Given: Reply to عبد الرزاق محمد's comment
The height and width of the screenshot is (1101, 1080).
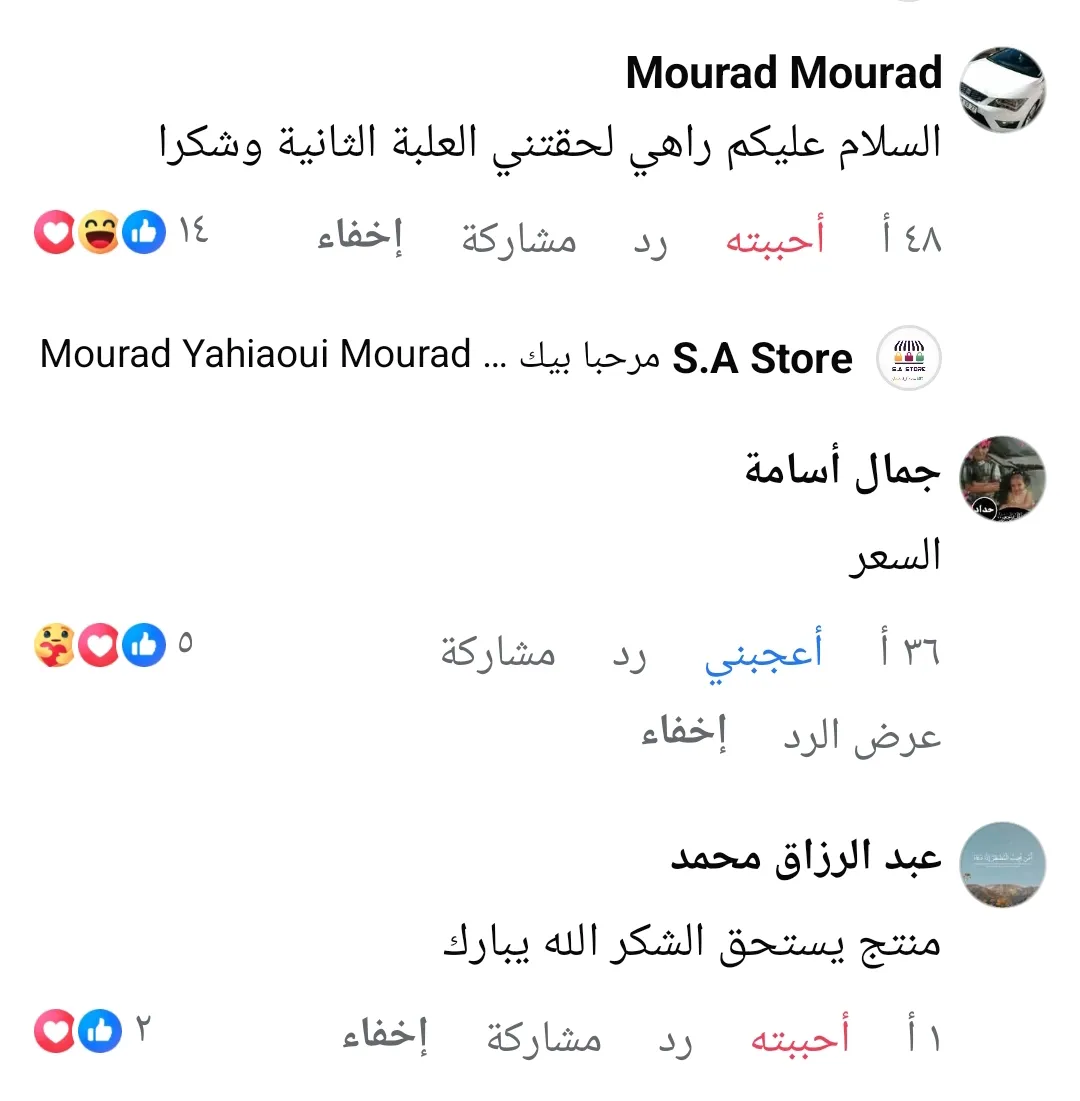Looking at the screenshot, I should click(x=675, y=1039).
